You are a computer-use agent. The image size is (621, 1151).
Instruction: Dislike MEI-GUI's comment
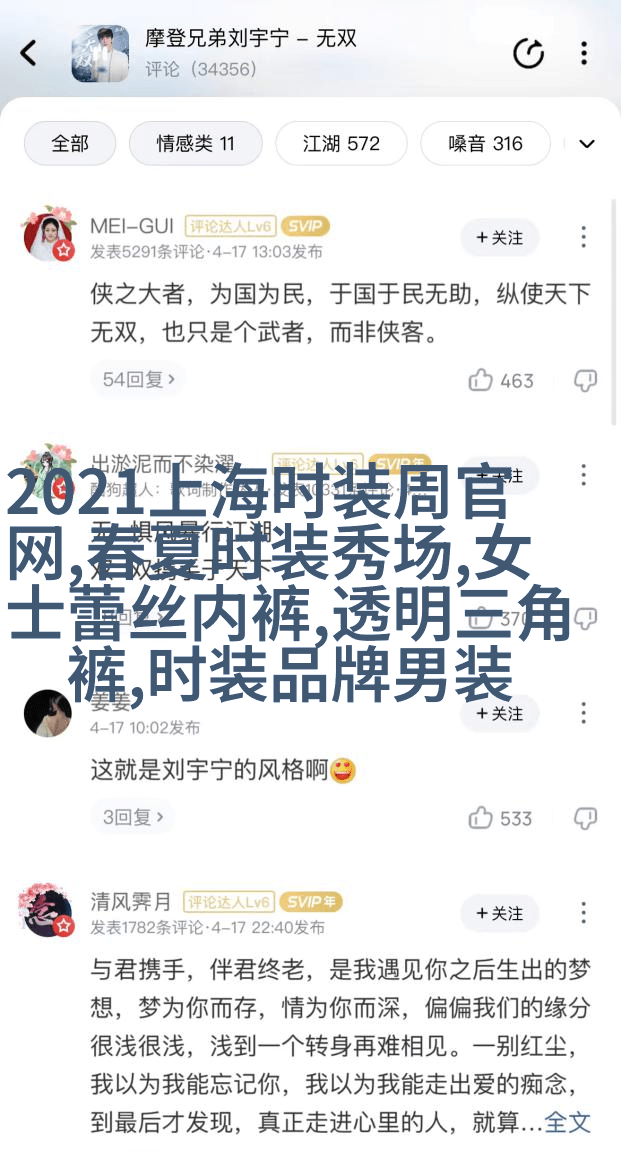pyautogui.click(x=585, y=380)
